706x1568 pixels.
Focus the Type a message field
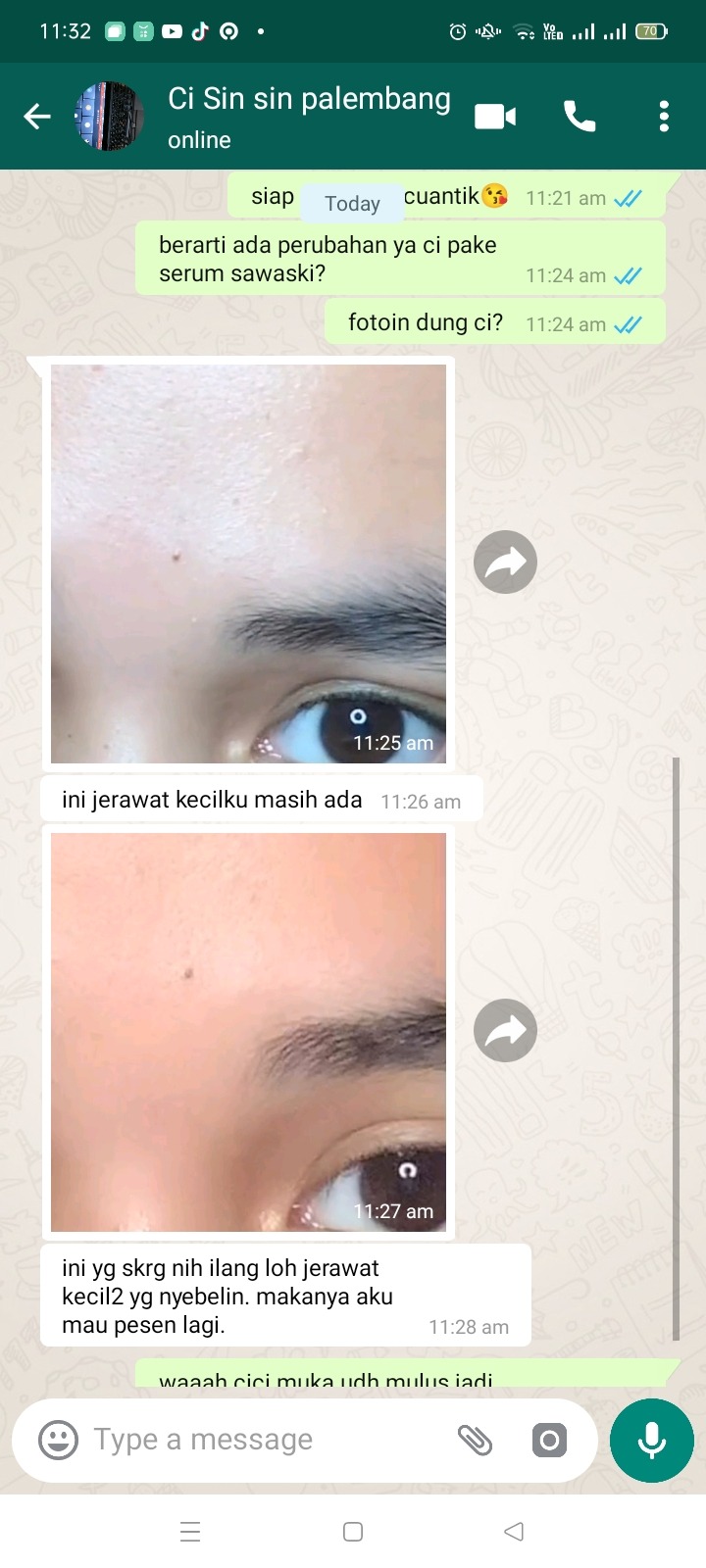265,1440
